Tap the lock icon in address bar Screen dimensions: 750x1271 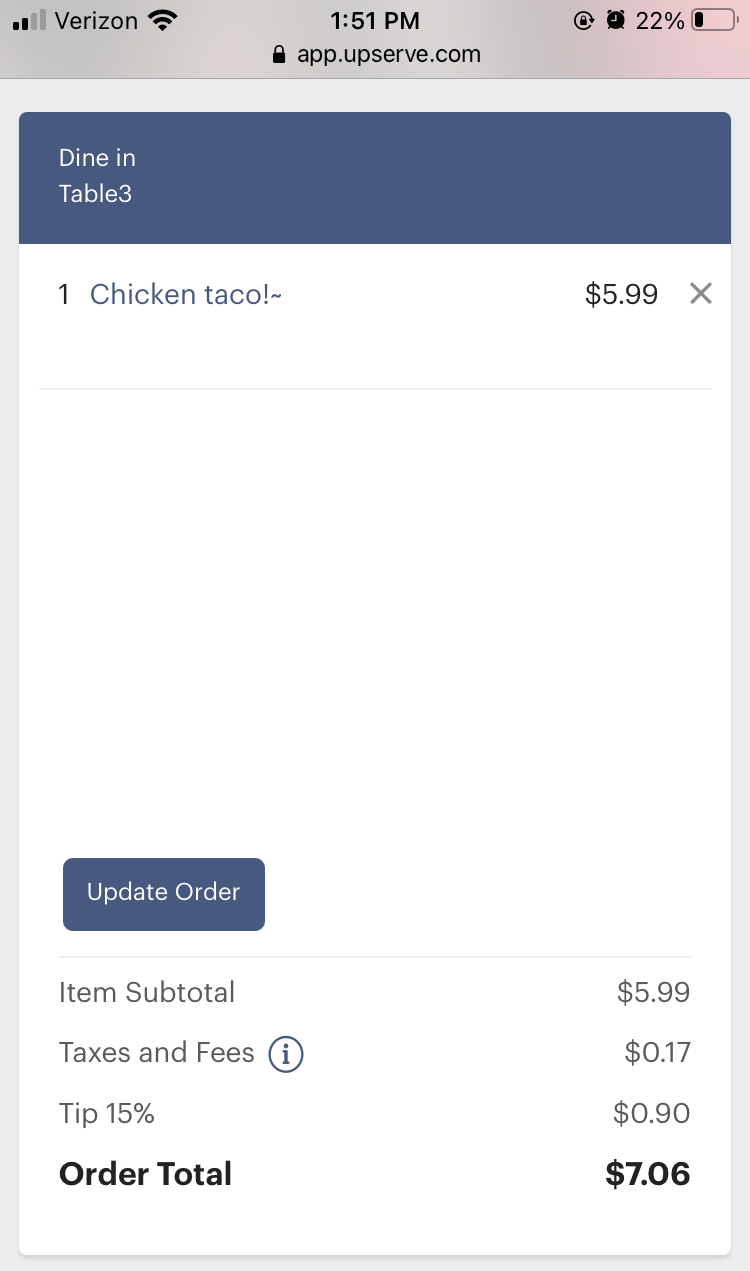point(277,54)
